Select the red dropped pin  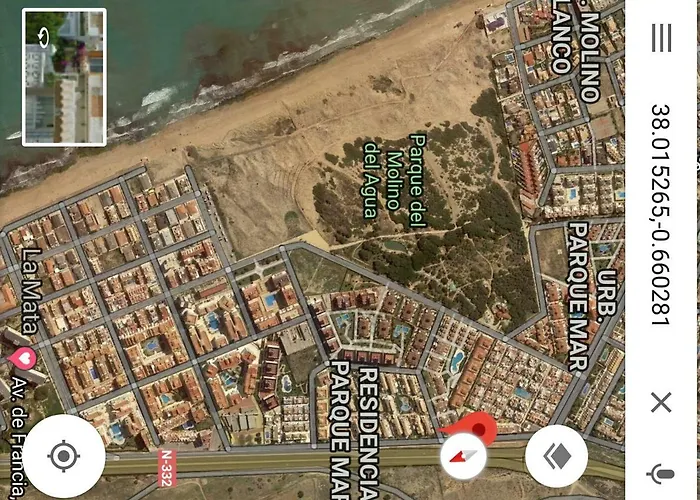pyautogui.click(x=479, y=427)
